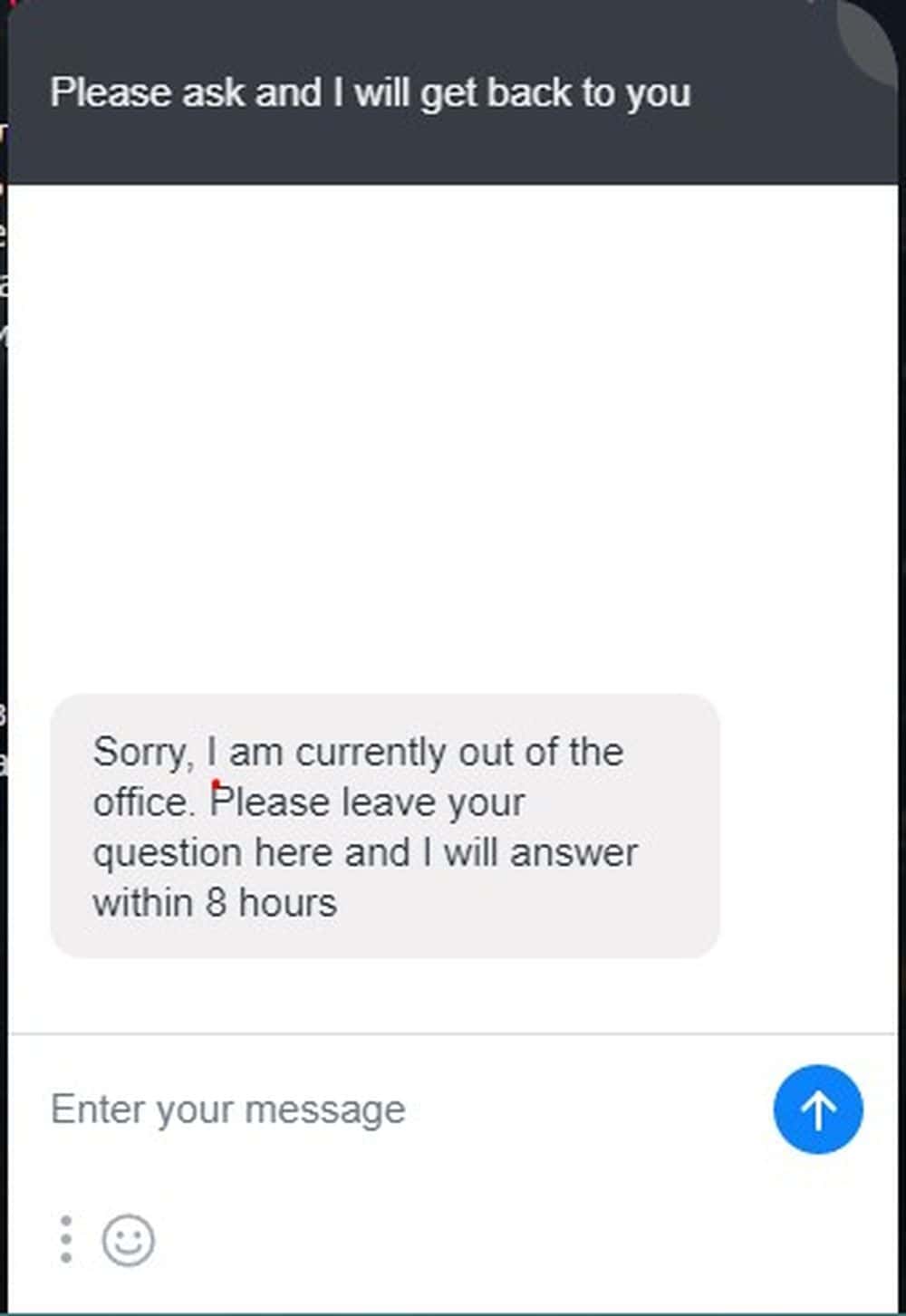Send the message with the blue arrow
906x1316 pixels.
coord(817,1109)
